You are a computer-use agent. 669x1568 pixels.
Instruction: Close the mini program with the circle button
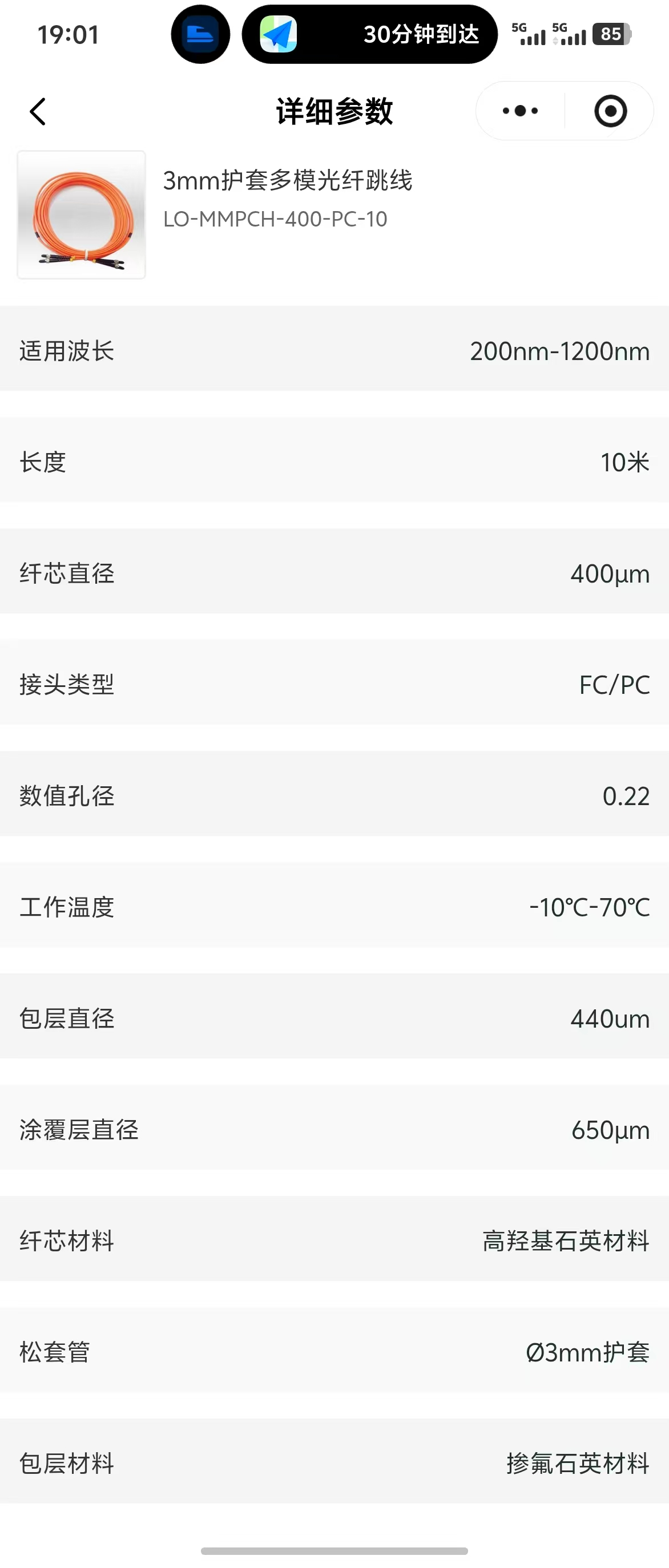pyautogui.click(x=610, y=111)
